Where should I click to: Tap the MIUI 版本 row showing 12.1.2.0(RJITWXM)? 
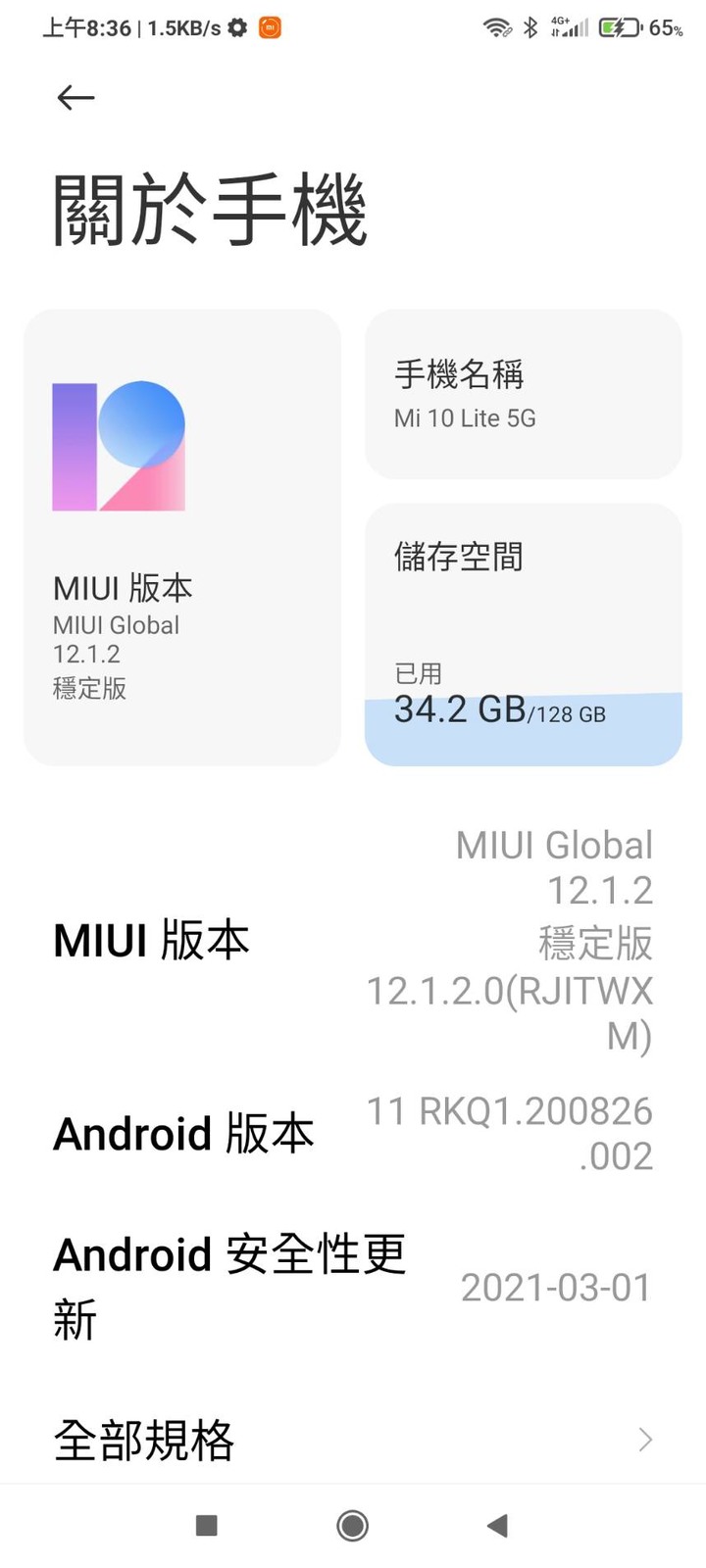353,940
